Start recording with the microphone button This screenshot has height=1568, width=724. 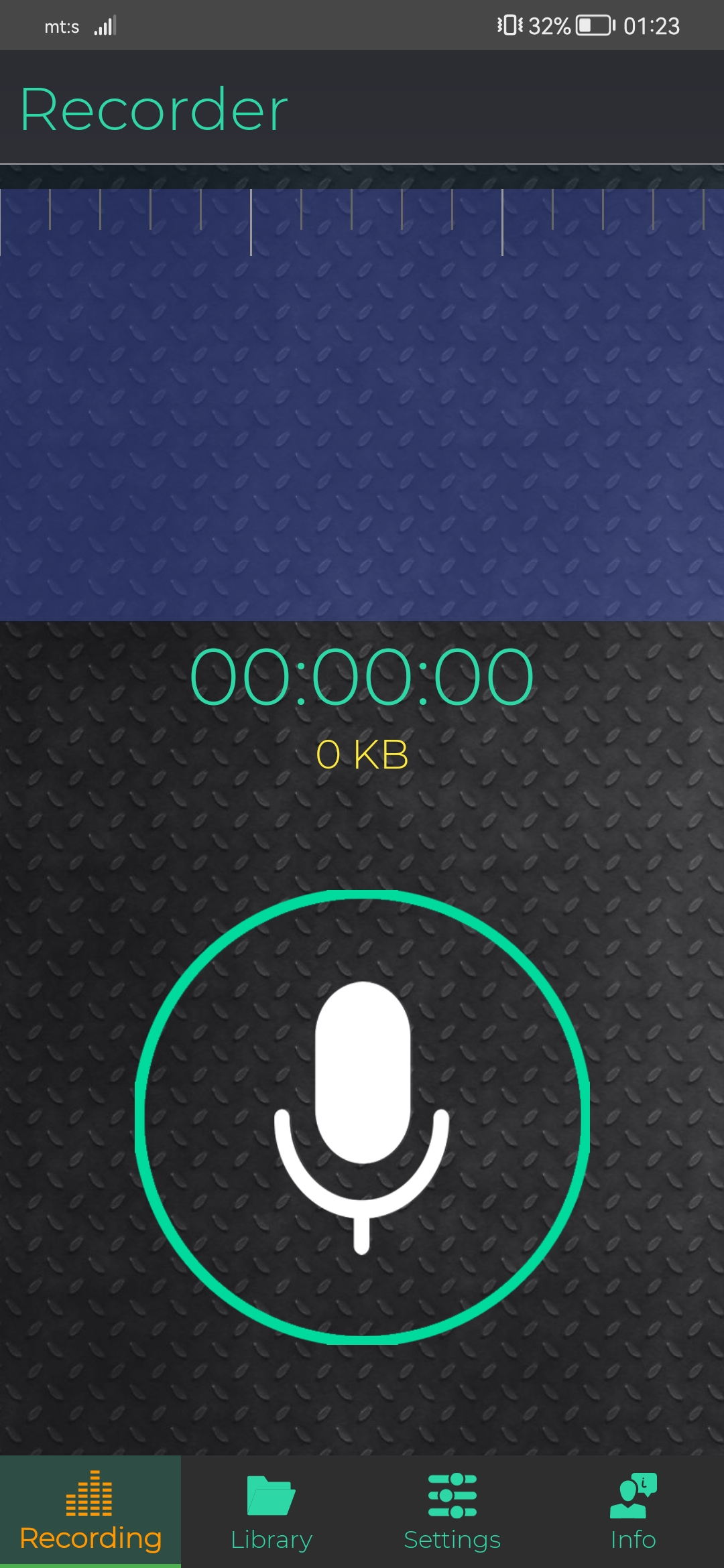(362, 1117)
